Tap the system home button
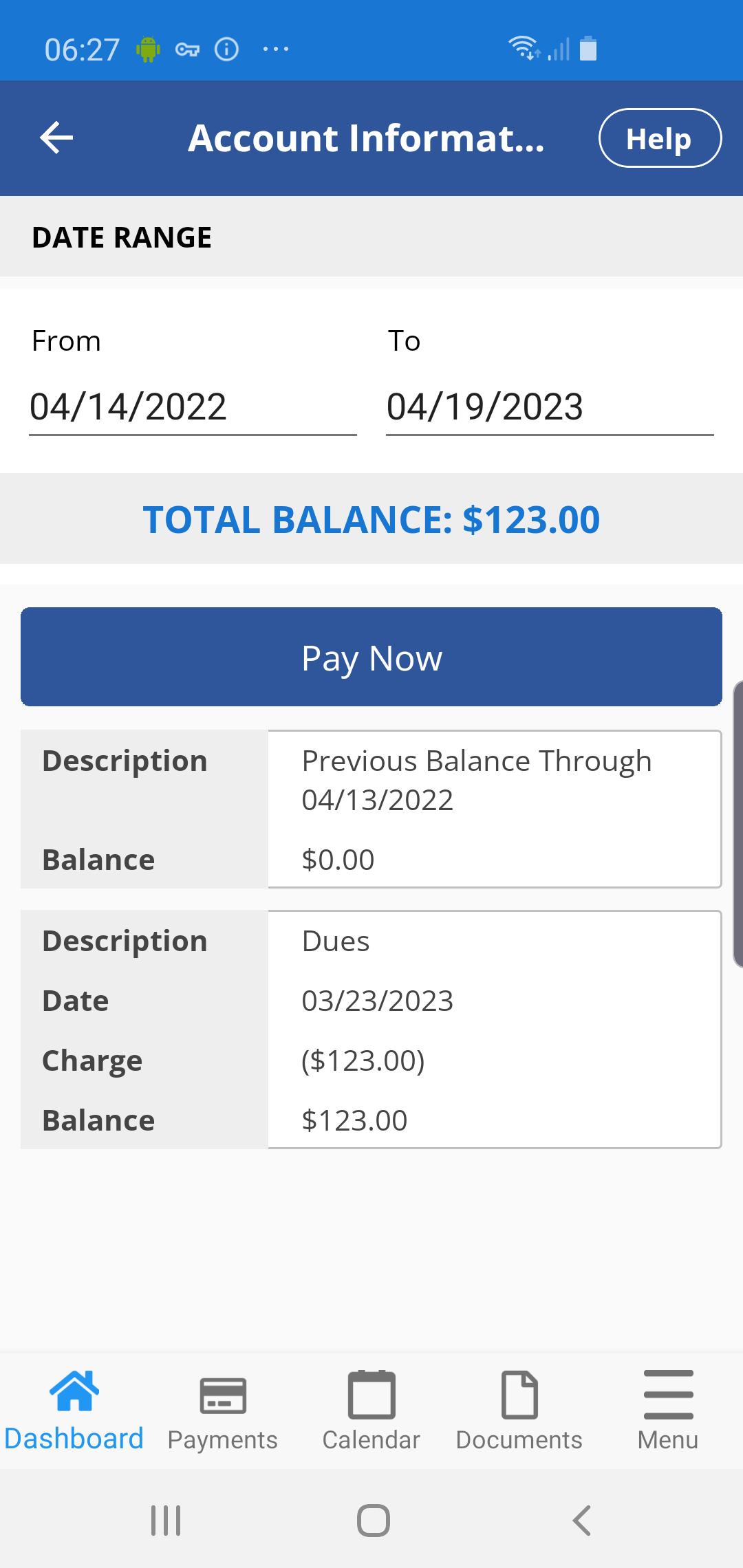743x1568 pixels. point(373,1521)
